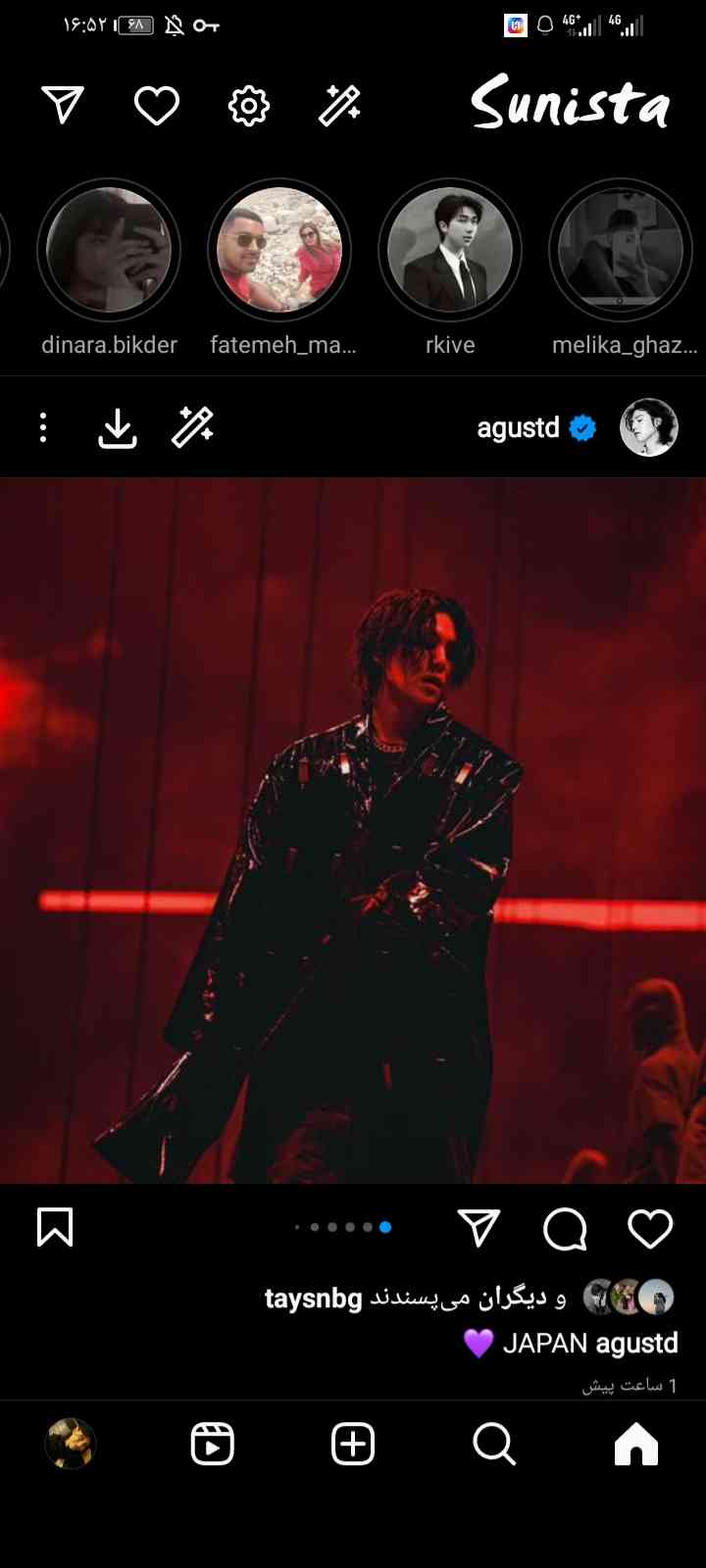Open settings gear icon
The image size is (706, 1568).
[249, 105]
